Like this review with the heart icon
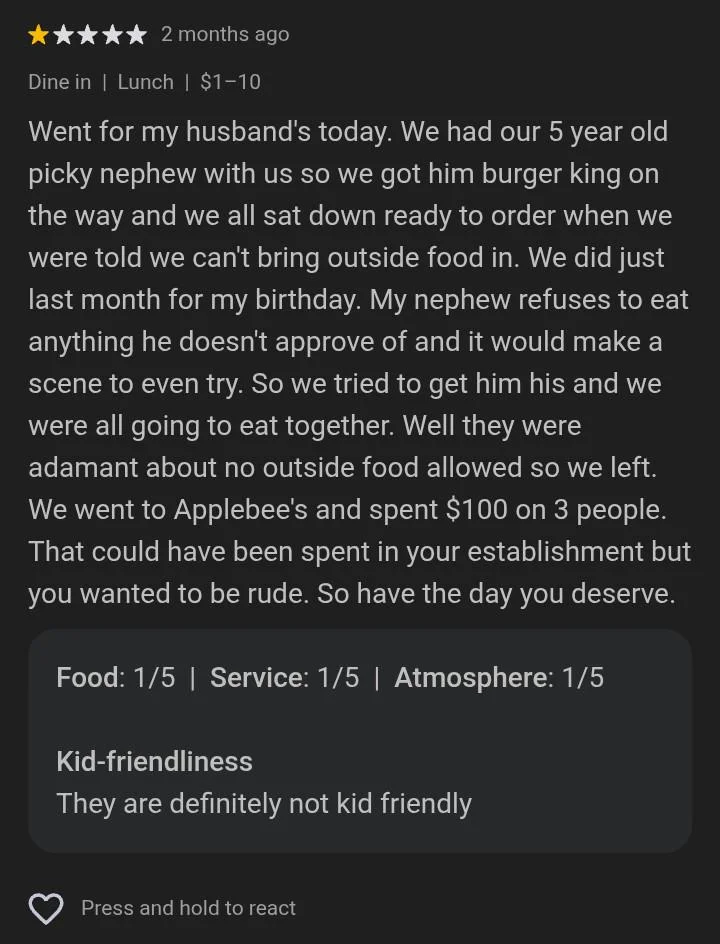 (x=46, y=908)
